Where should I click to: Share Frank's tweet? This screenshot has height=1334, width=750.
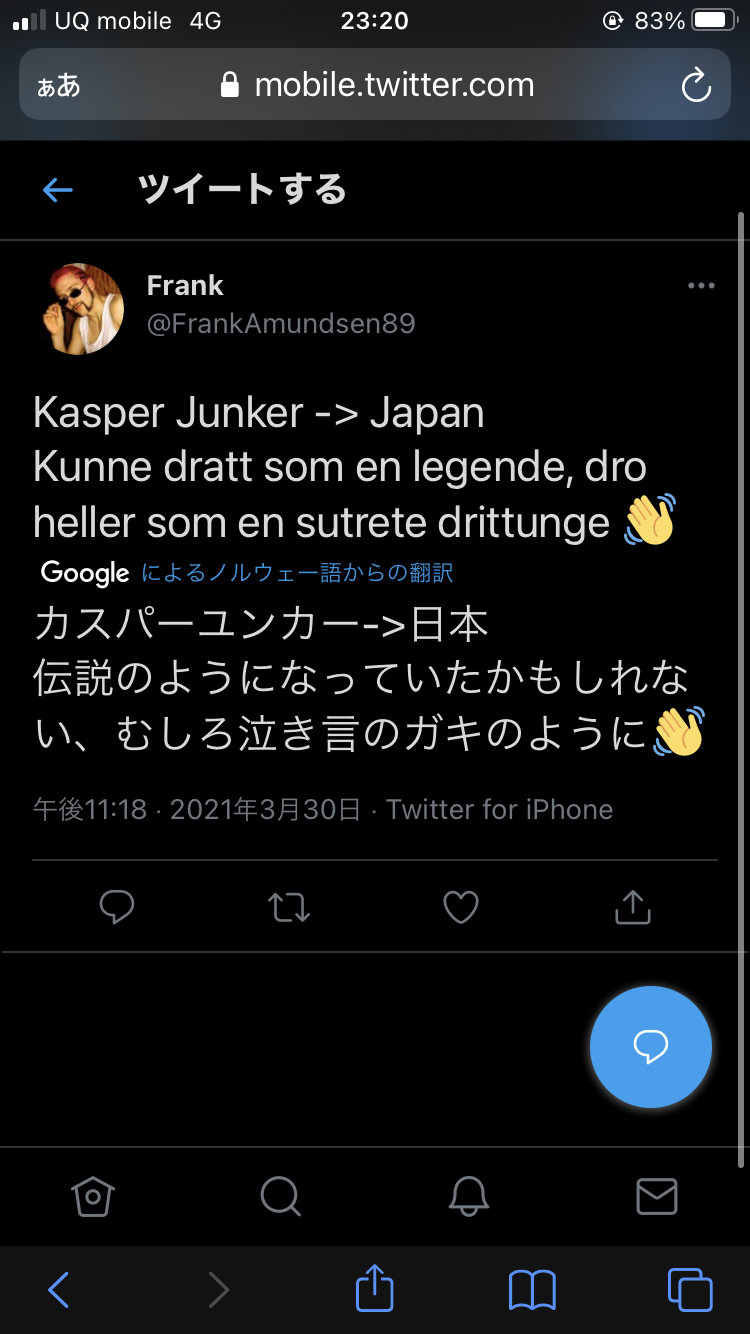(632, 907)
